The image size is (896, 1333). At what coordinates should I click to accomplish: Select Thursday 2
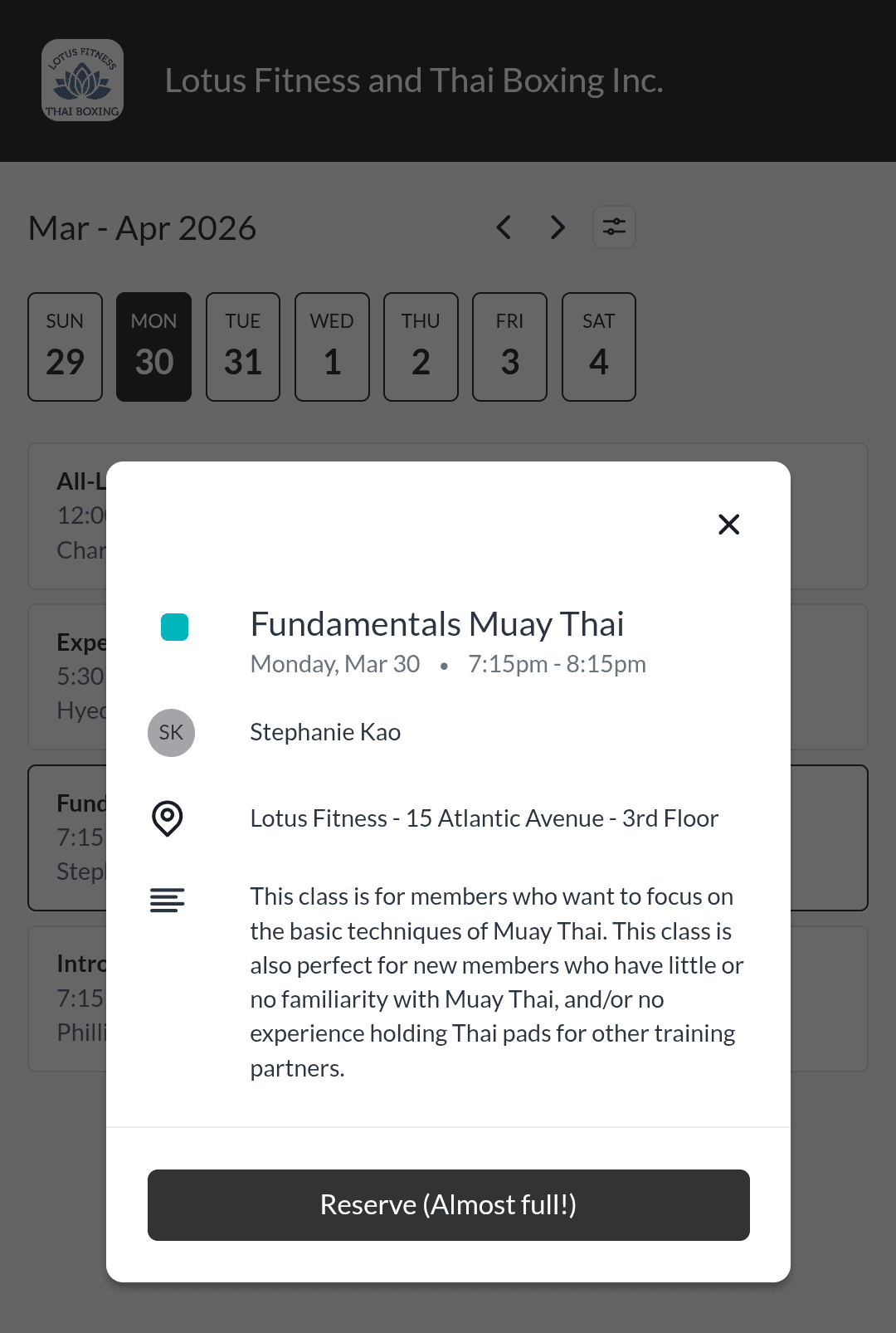click(x=421, y=347)
